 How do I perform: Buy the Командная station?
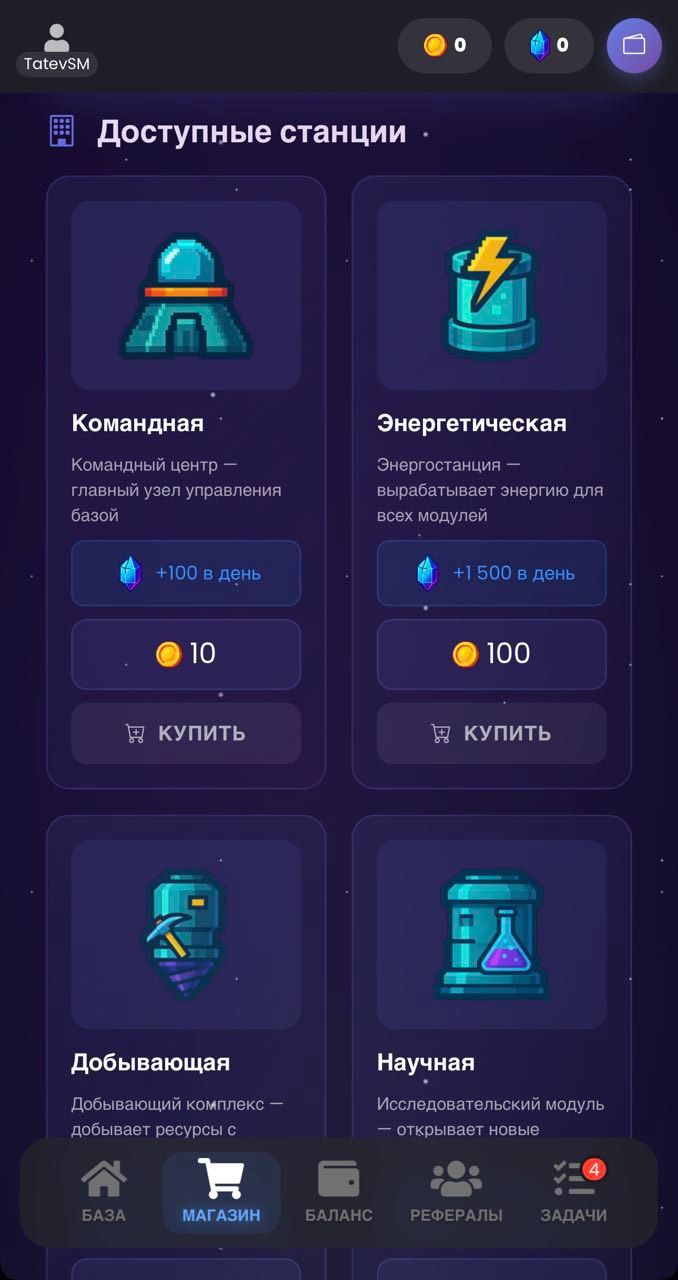[186, 733]
